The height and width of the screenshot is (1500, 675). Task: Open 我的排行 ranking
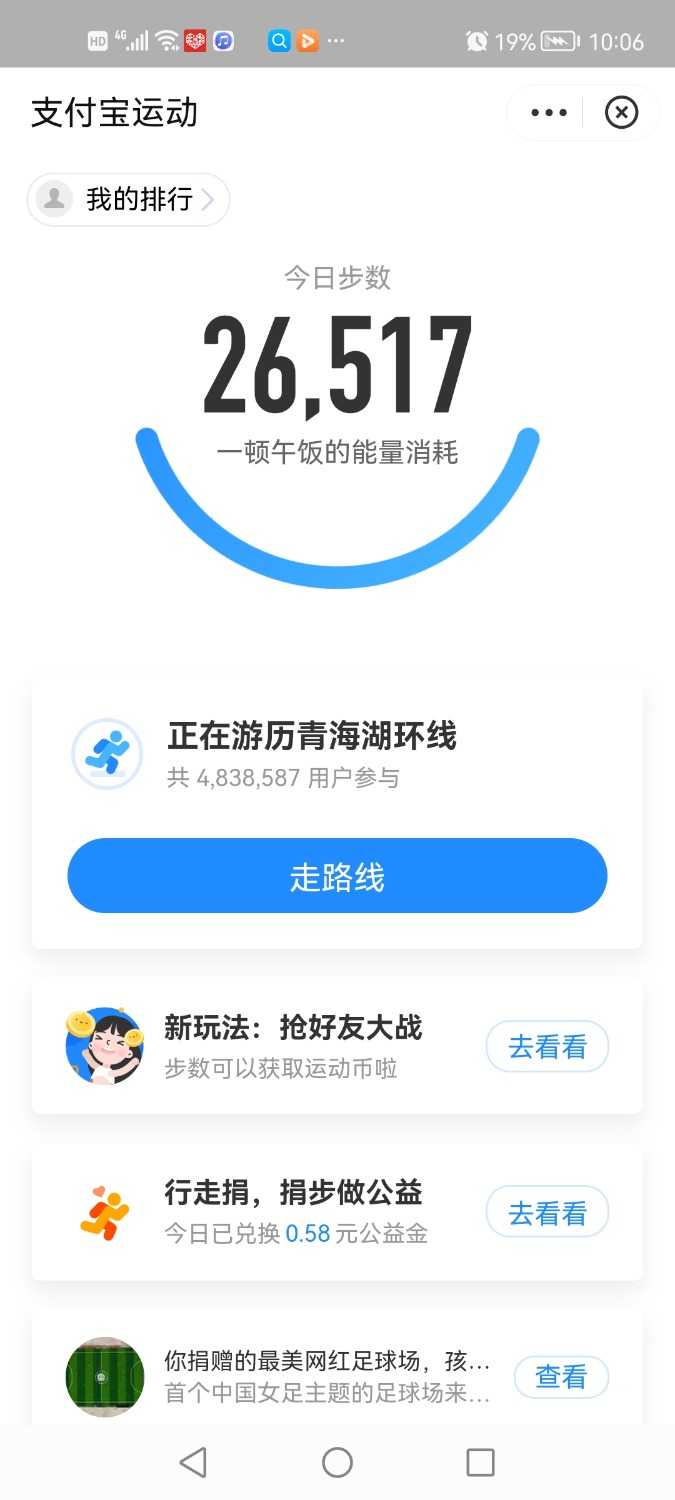click(x=129, y=199)
